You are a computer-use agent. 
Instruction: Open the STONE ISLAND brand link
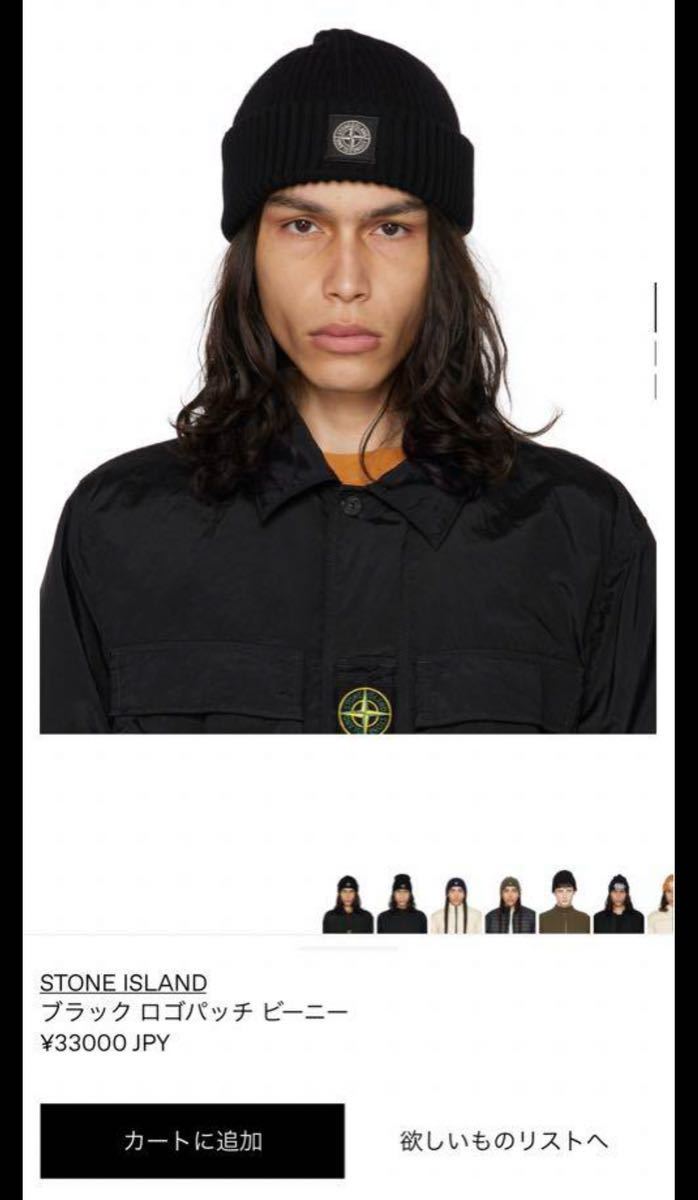(x=123, y=982)
